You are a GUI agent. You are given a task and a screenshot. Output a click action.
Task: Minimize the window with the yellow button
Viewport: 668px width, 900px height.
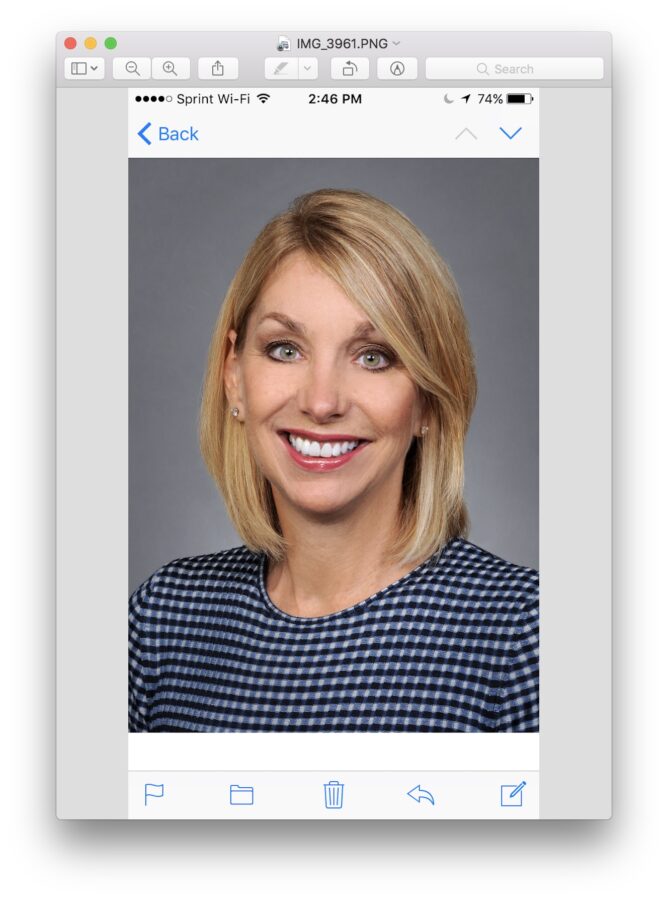(90, 43)
